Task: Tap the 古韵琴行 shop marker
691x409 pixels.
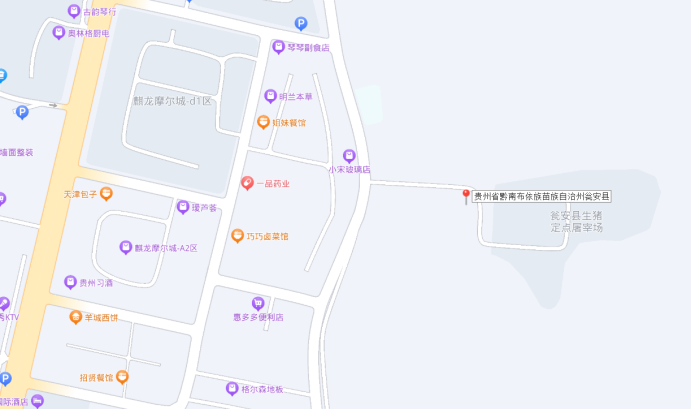Action: 73,11
